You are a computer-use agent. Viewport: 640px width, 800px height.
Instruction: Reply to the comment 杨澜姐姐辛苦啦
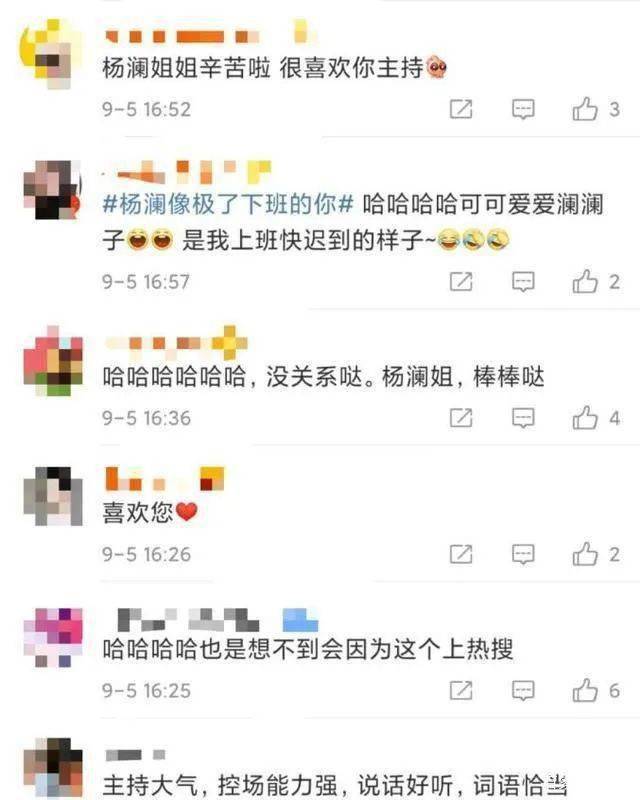click(524, 110)
